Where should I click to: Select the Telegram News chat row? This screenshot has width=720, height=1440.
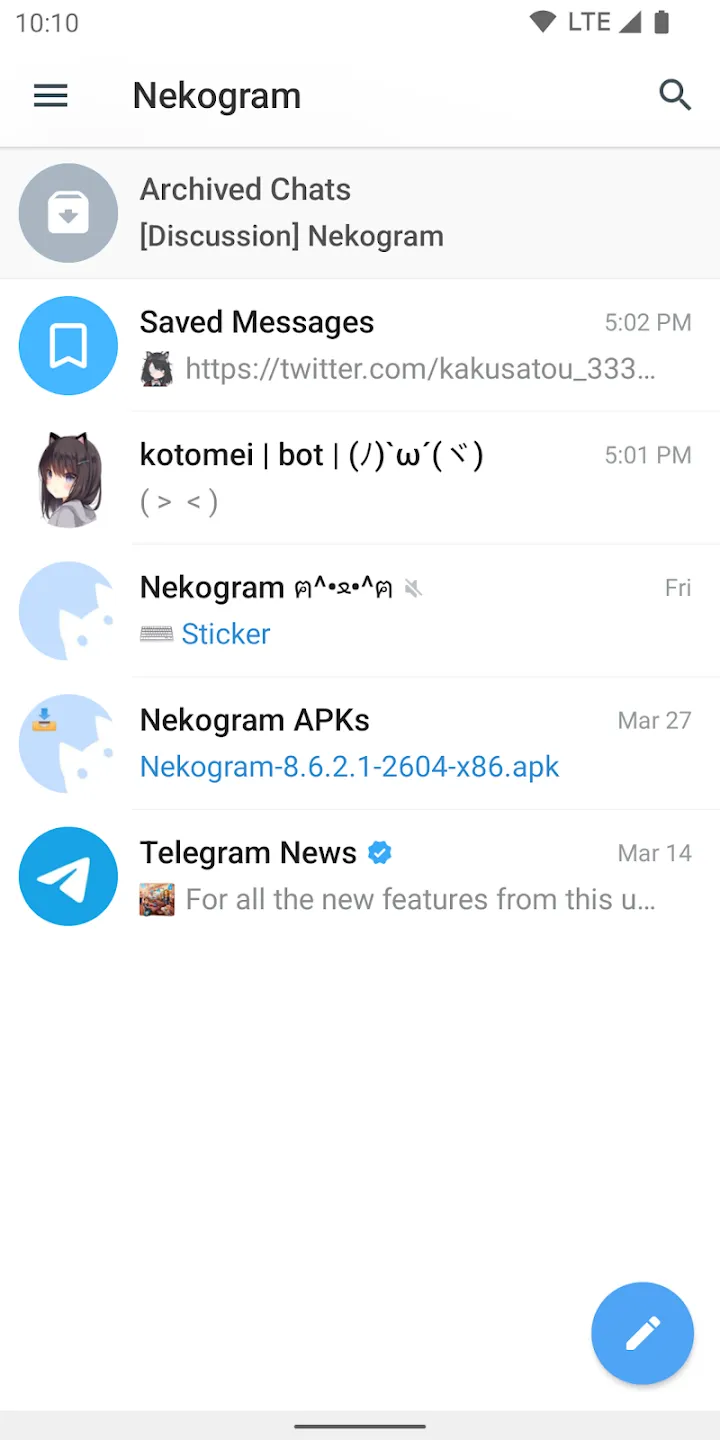point(400,876)
